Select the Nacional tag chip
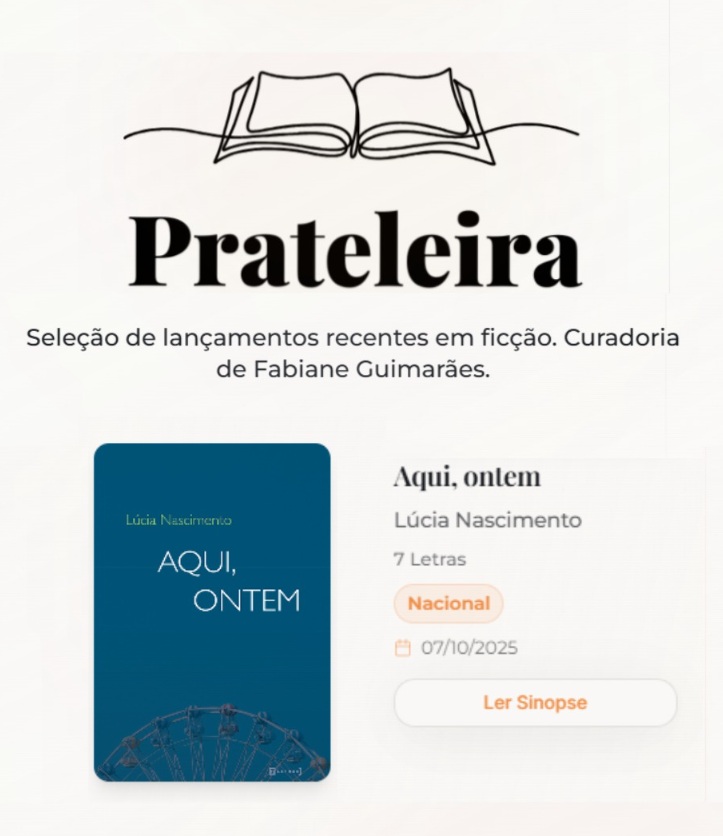 pyautogui.click(x=448, y=603)
